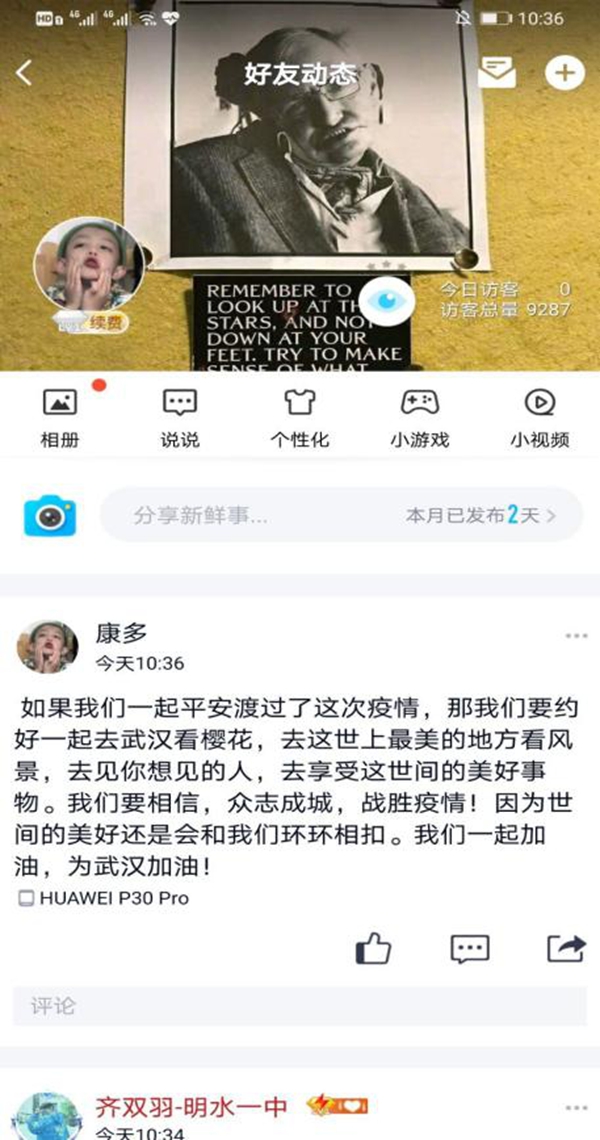Open 相册 photo album
The image size is (600, 1140).
pyautogui.click(x=59, y=418)
